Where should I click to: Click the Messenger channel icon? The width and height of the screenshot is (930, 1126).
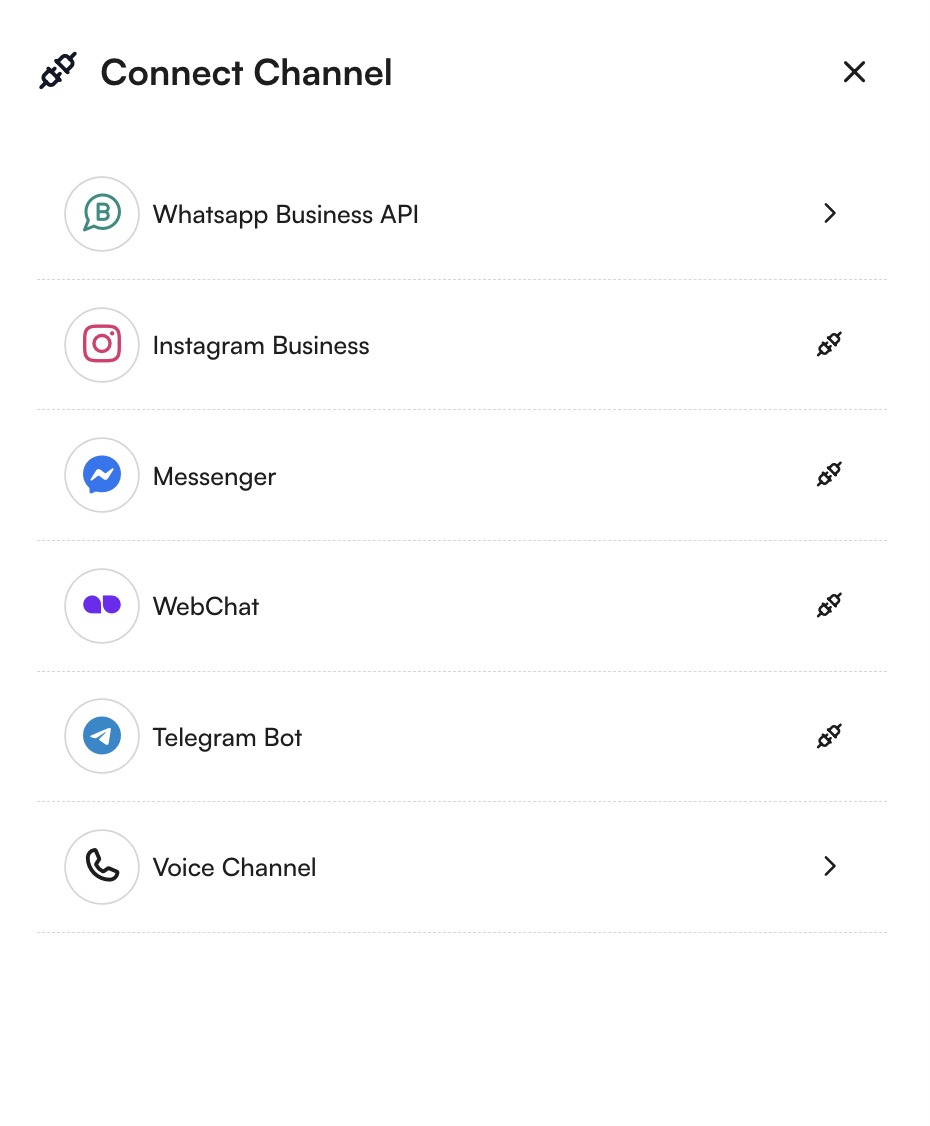pos(102,475)
